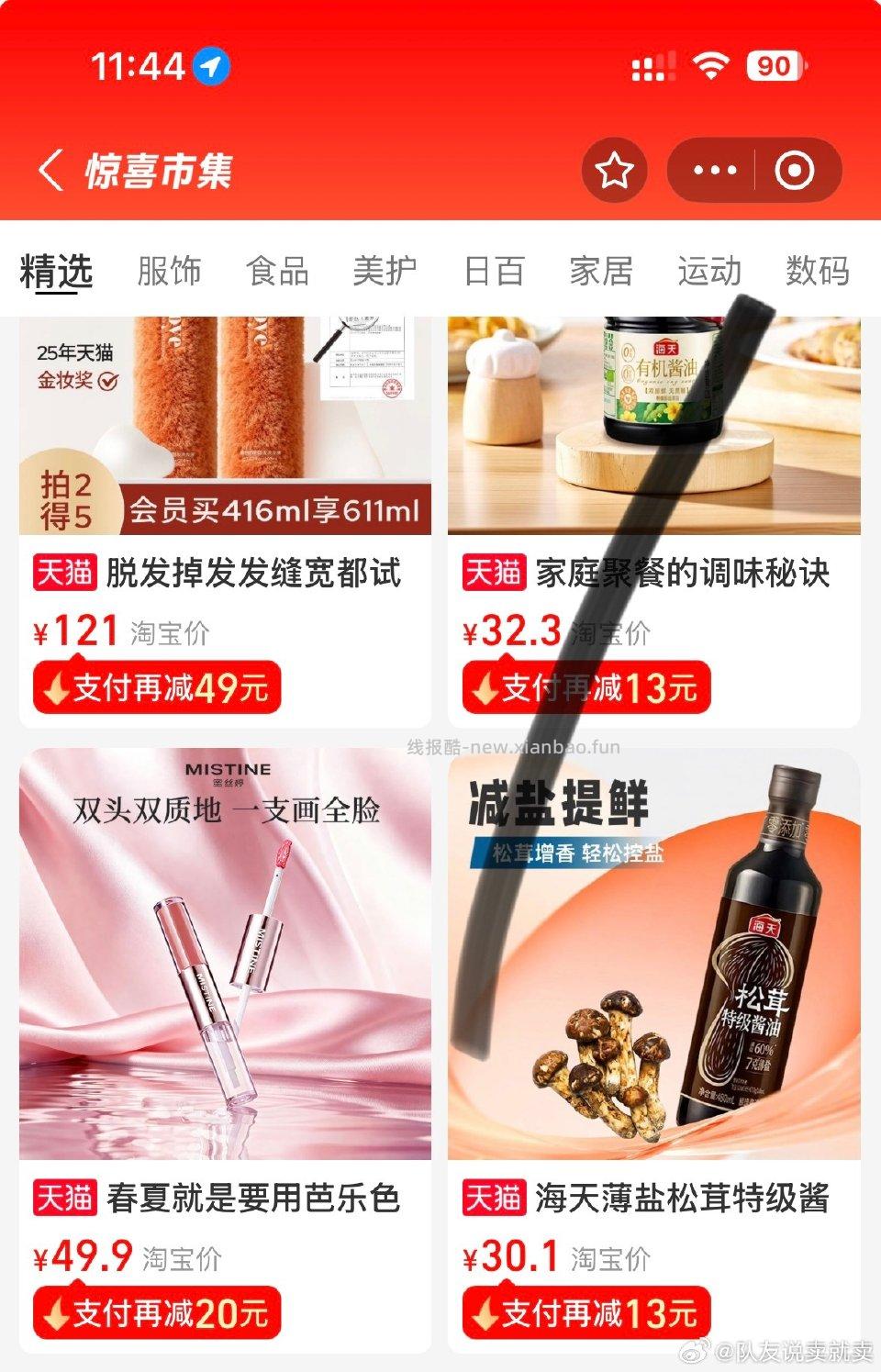The image size is (881, 1372).
Task: Tap the star favorite icon
Action: (x=616, y=168)
